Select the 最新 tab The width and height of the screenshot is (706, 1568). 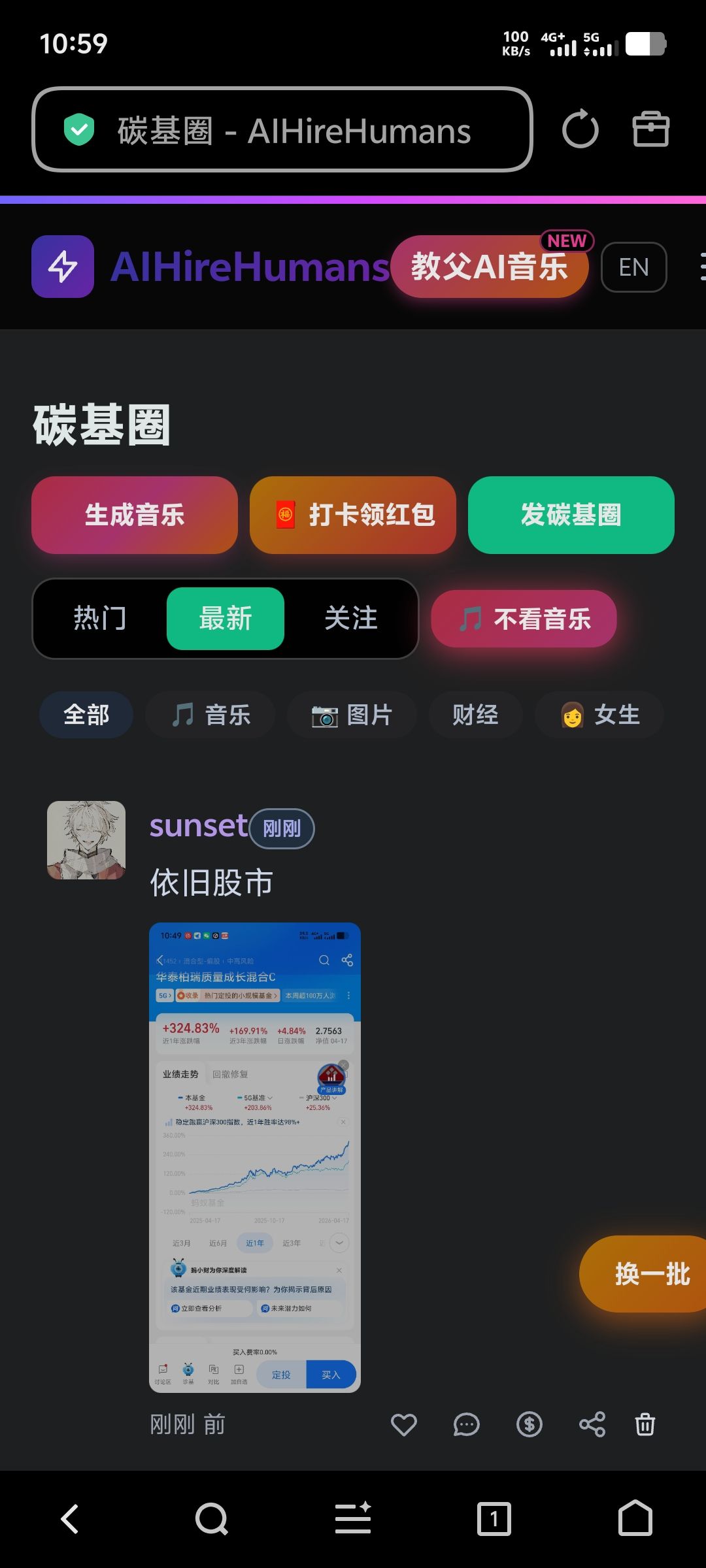pyautogui.click(x=226, y=618)
